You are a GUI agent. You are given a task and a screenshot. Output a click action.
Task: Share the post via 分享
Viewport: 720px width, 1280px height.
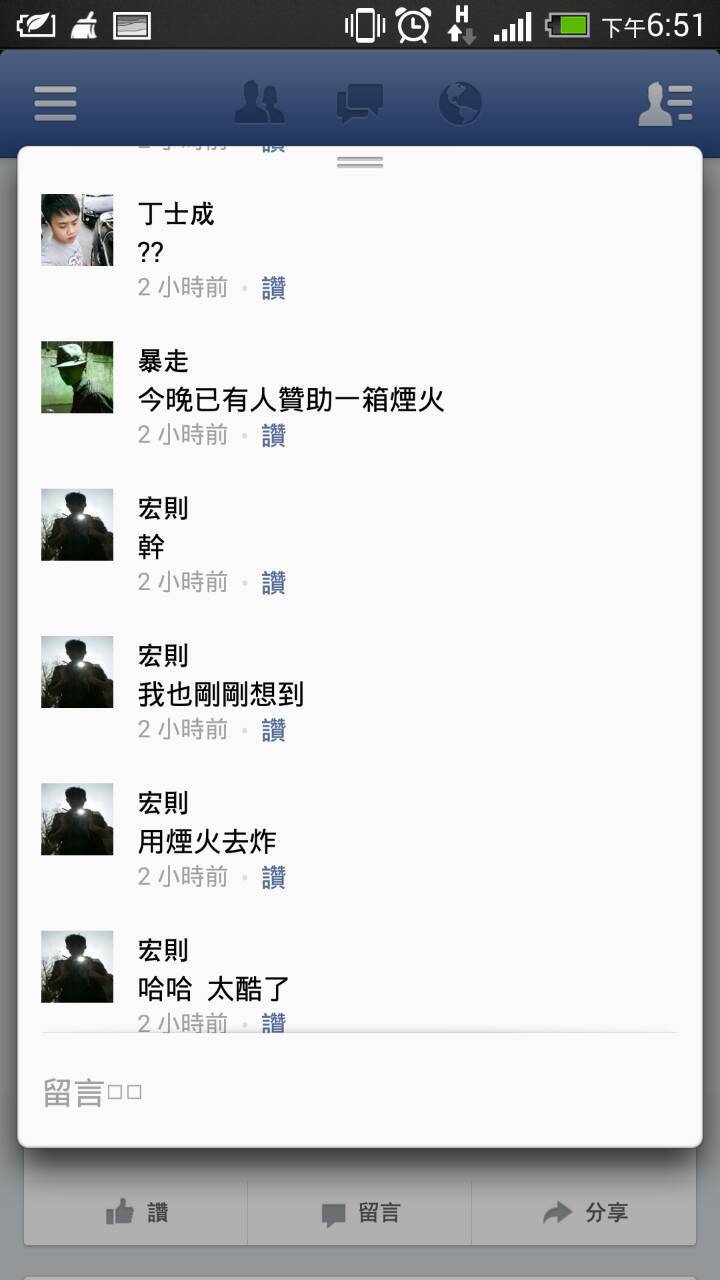[584, 1213]
